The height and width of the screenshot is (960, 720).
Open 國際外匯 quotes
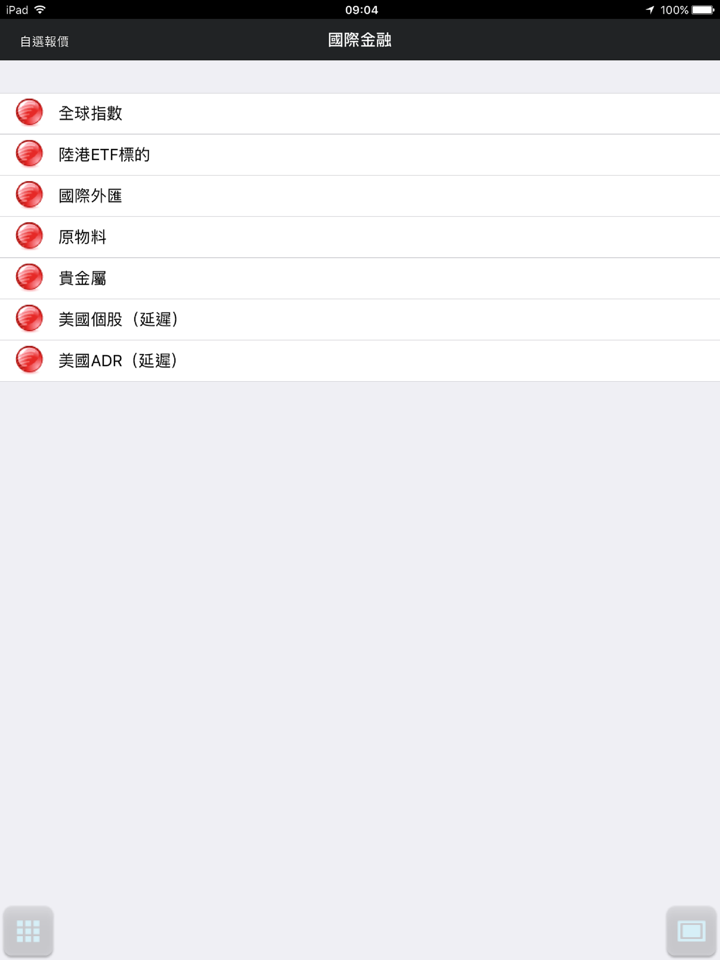[90, 196]
